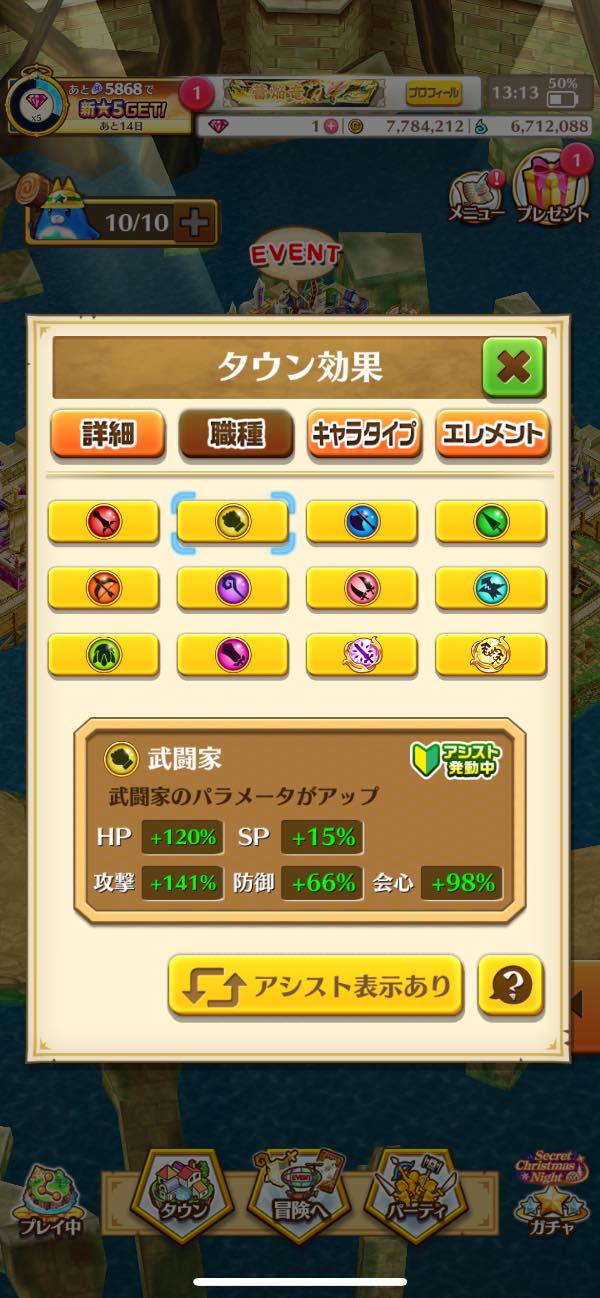Toggle the アシスト表示あり button

coord(316,986)
